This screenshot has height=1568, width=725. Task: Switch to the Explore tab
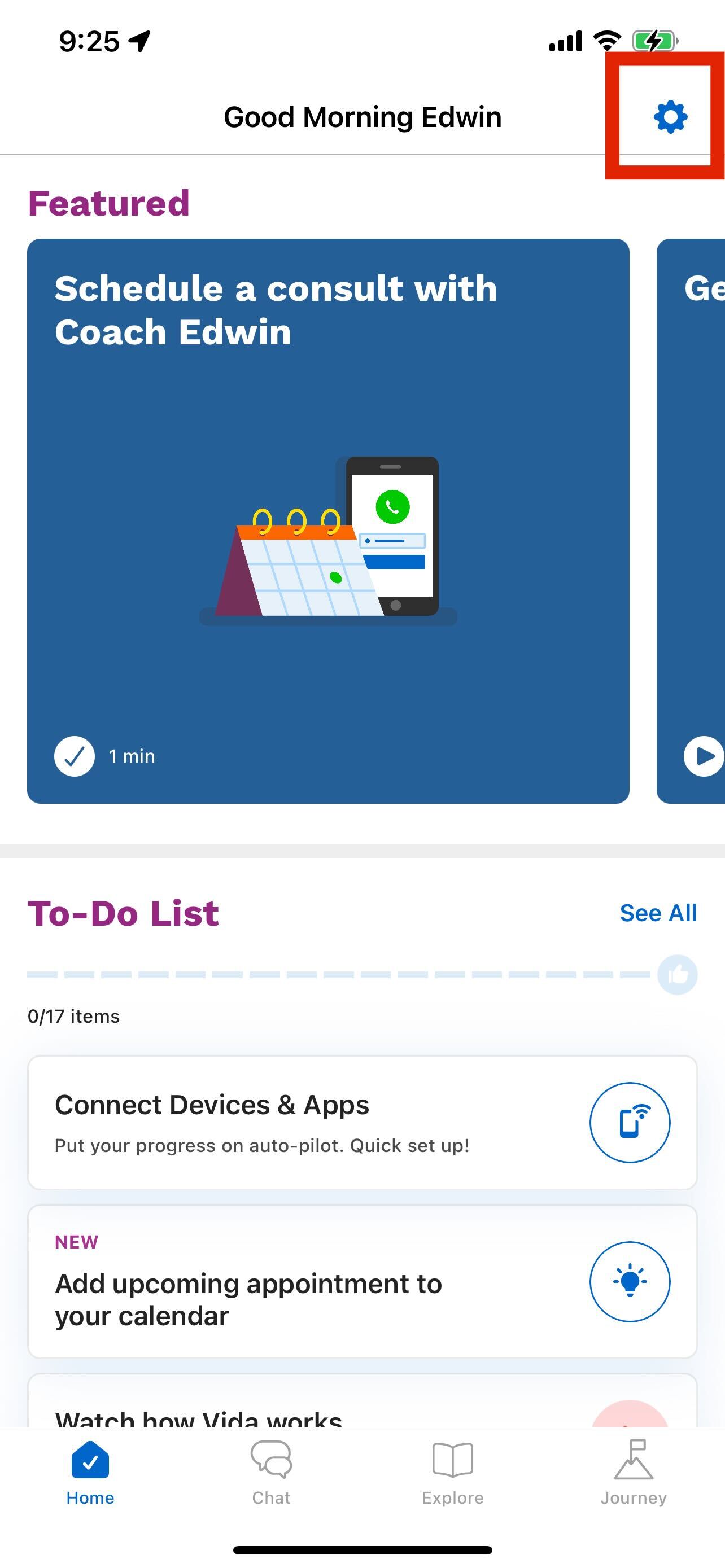pos(452,1472)
